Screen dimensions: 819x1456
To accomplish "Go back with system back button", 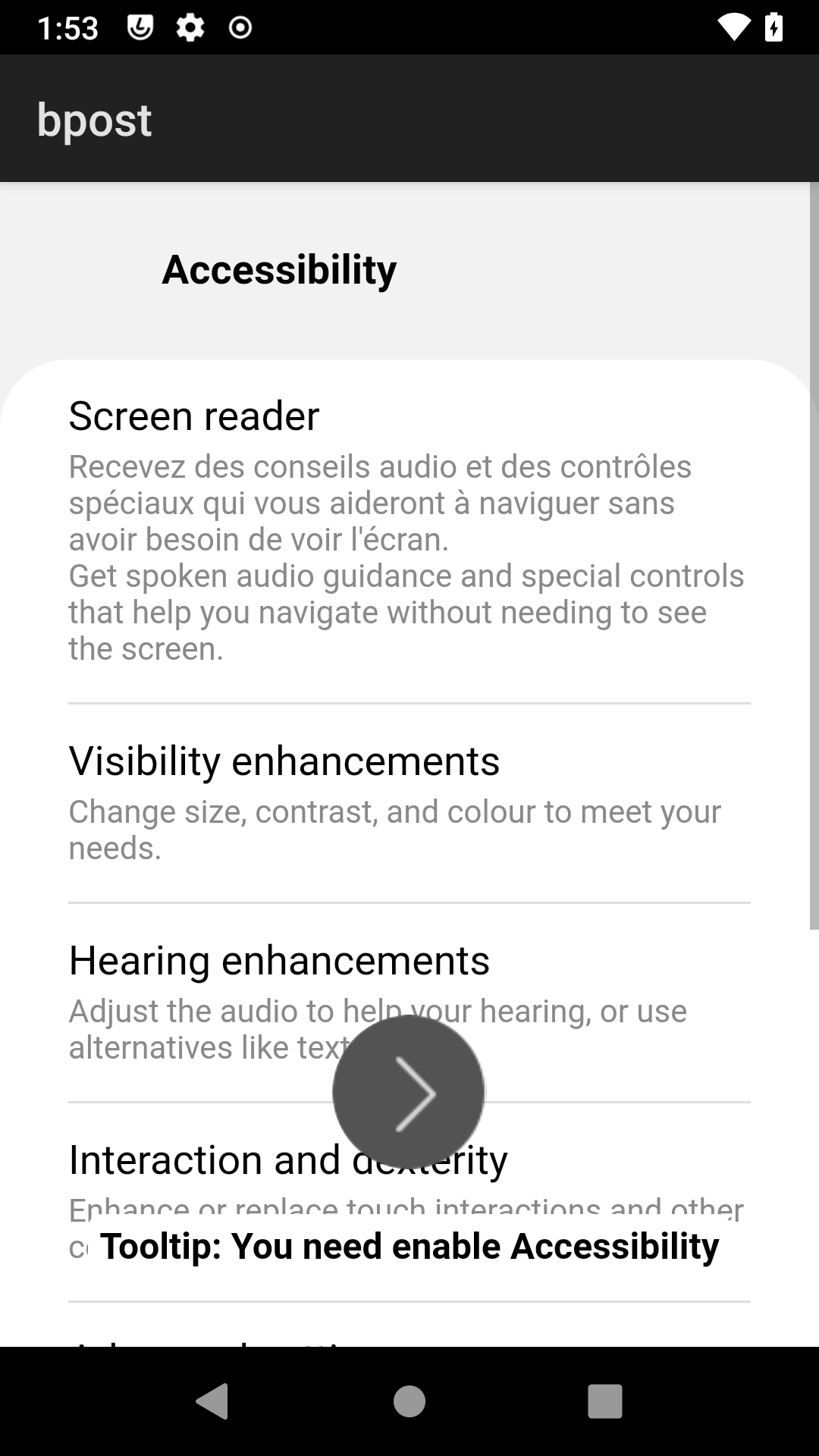I will [x=212, y=1401].
